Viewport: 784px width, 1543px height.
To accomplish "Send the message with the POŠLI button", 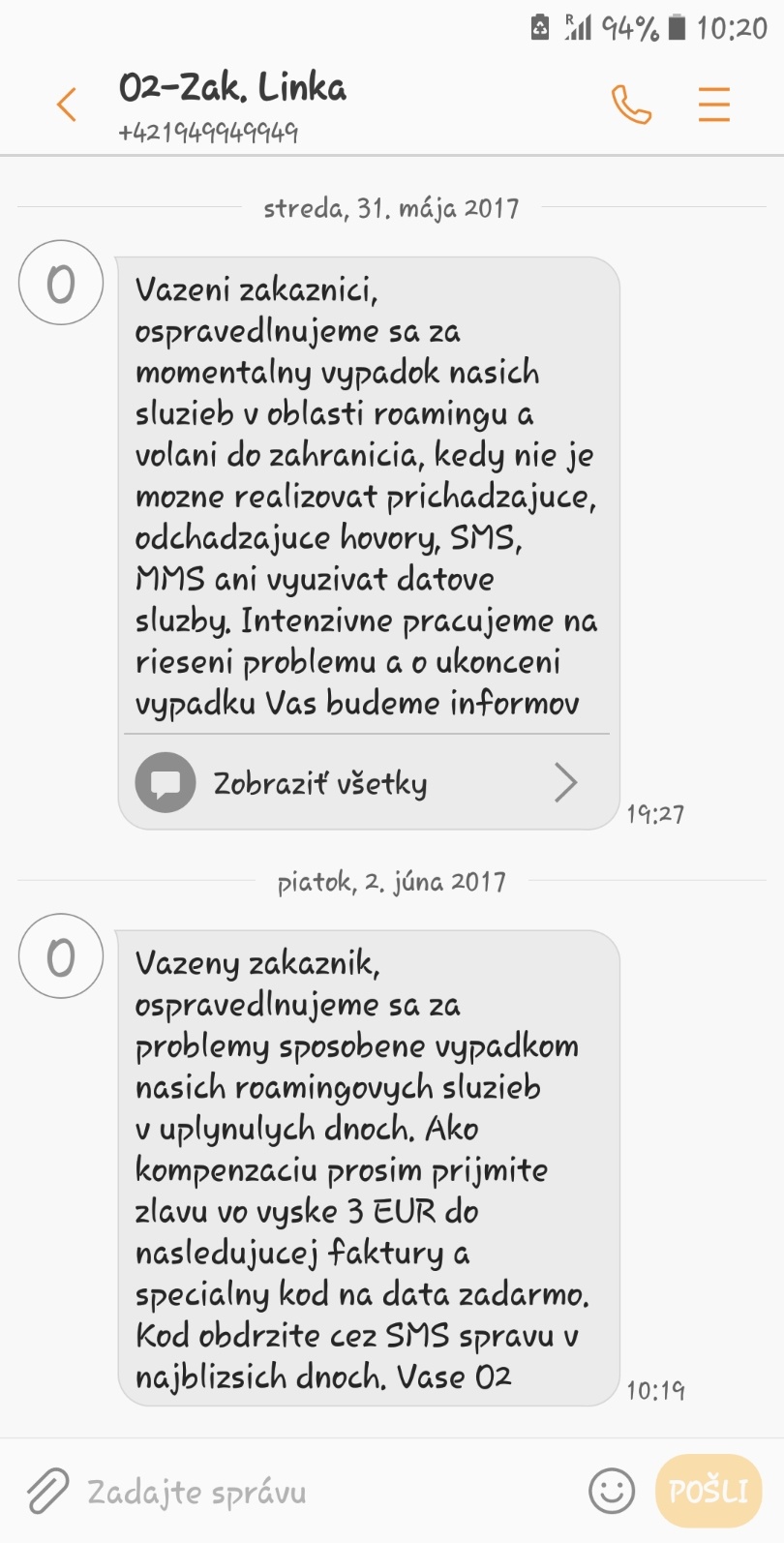I will coord(709,1491).
